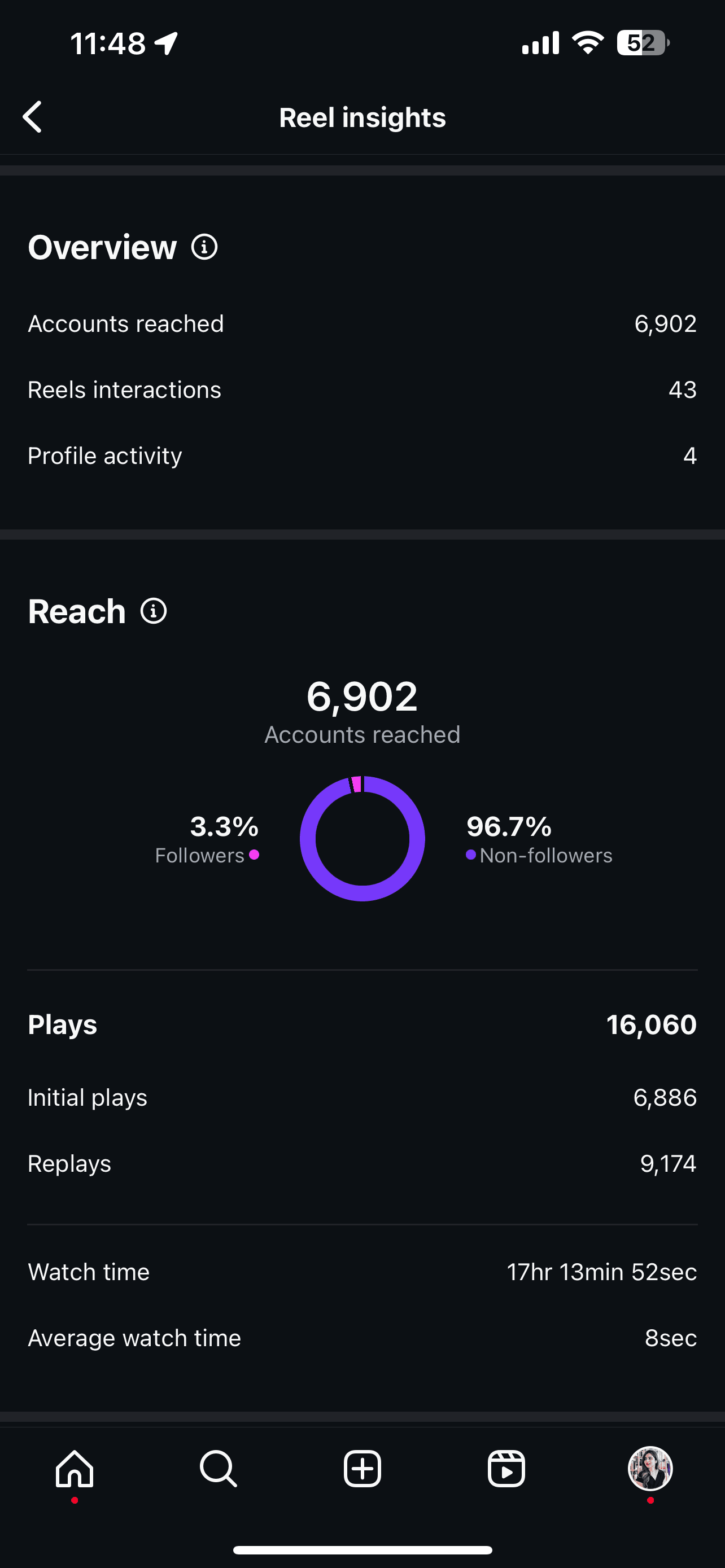This screenshot has width=725, height=1568.
Task: Go back from Reel insights
Action: [33, 117]
